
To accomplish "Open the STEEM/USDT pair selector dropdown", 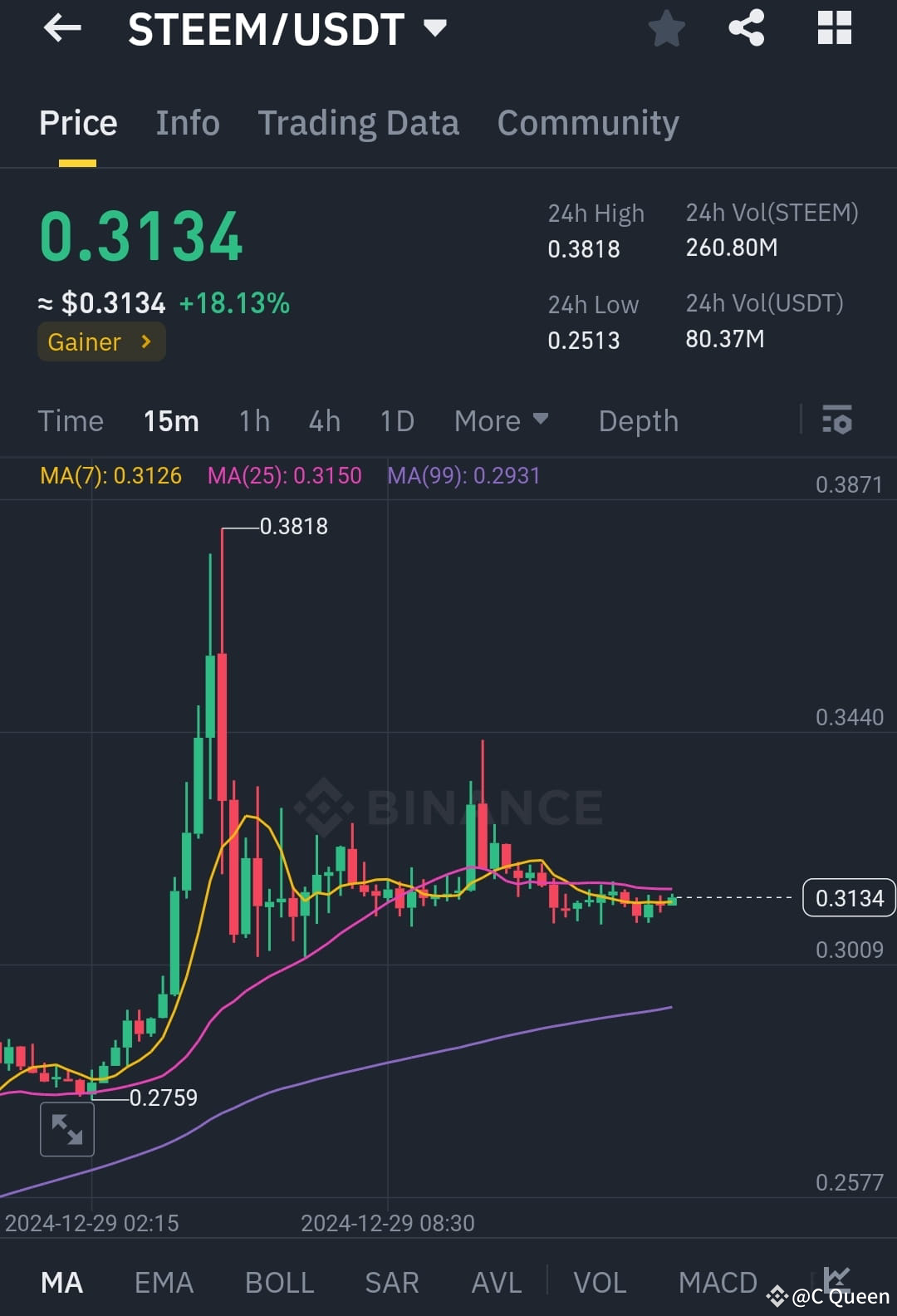I will point(434,27).
